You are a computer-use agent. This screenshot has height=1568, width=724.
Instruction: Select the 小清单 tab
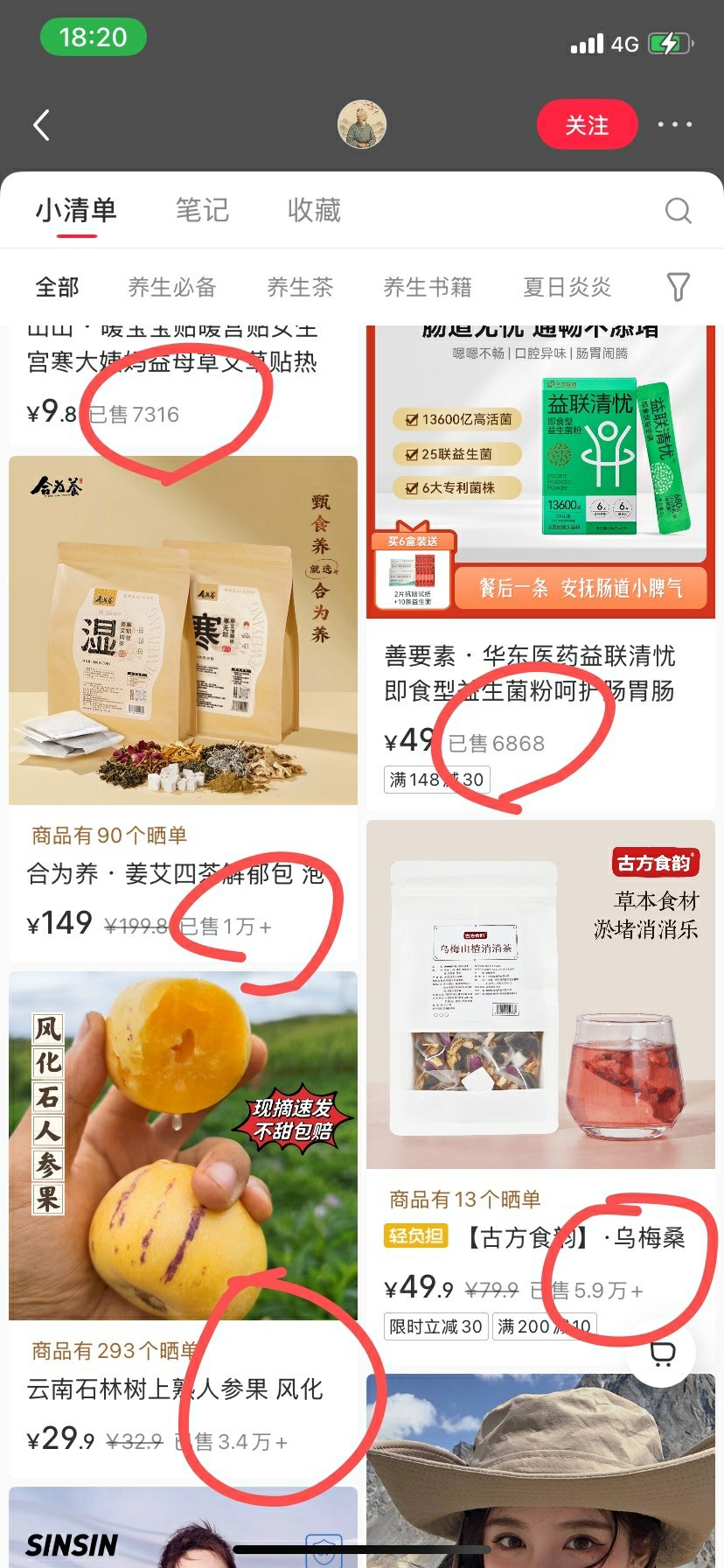pos(76,210)
